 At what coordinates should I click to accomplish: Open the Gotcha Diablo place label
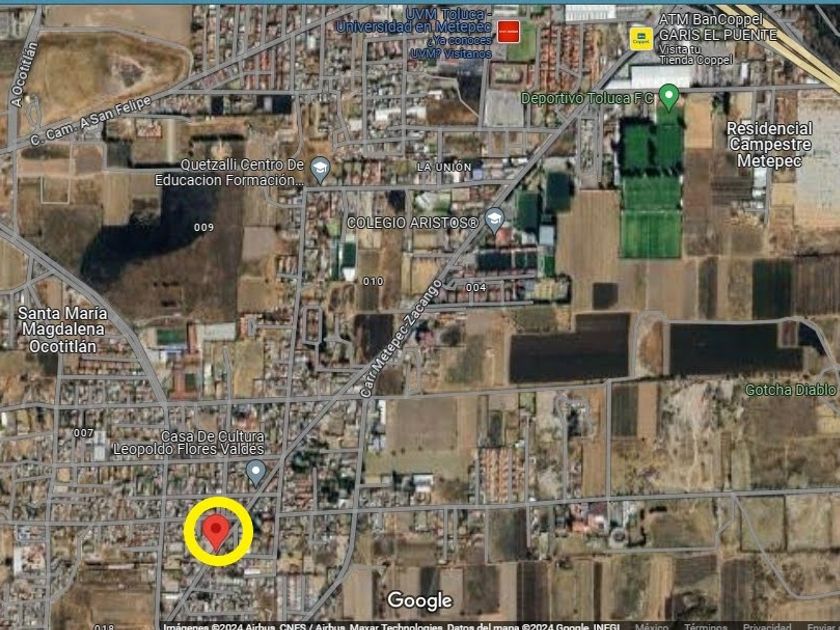click(x=791, y=390)
